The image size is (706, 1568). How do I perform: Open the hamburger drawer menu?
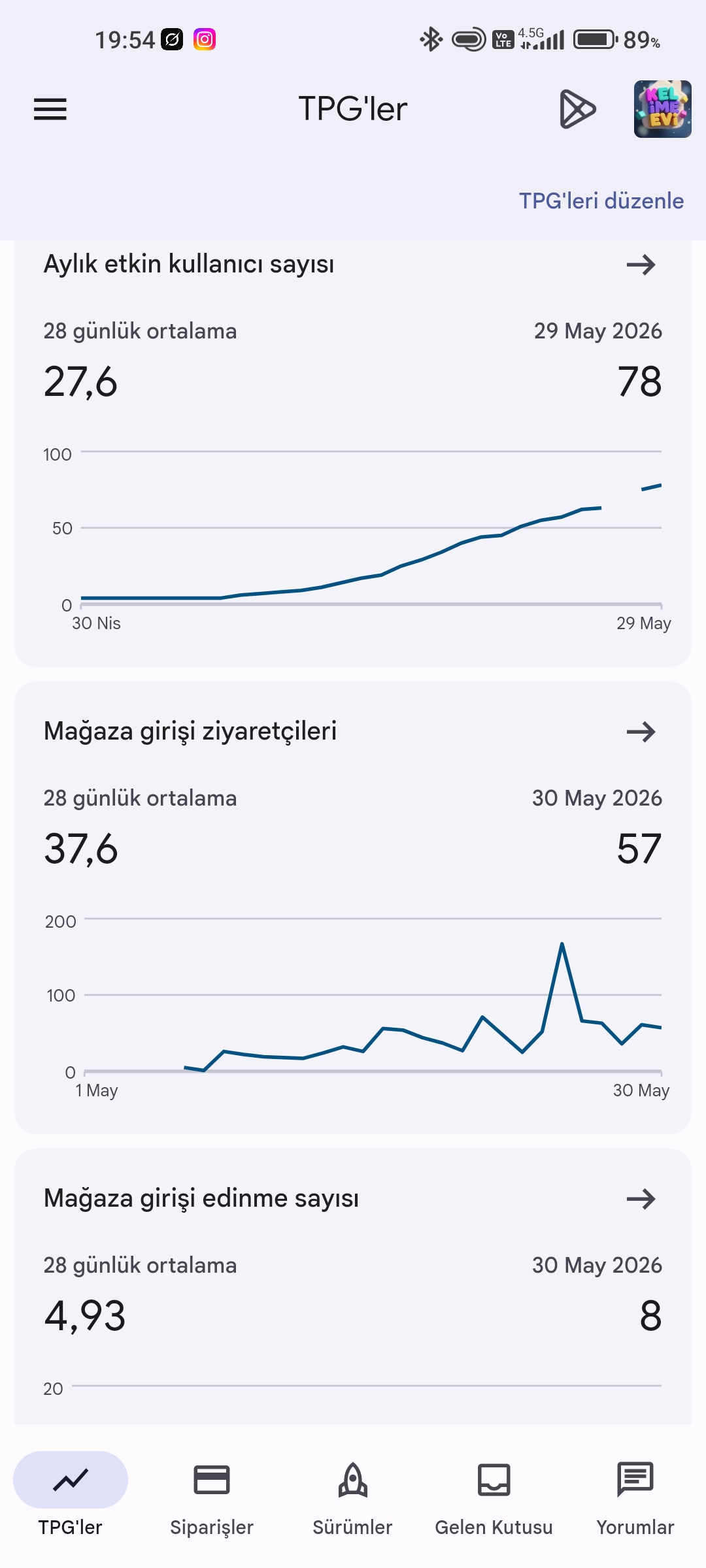pos(50,109)
